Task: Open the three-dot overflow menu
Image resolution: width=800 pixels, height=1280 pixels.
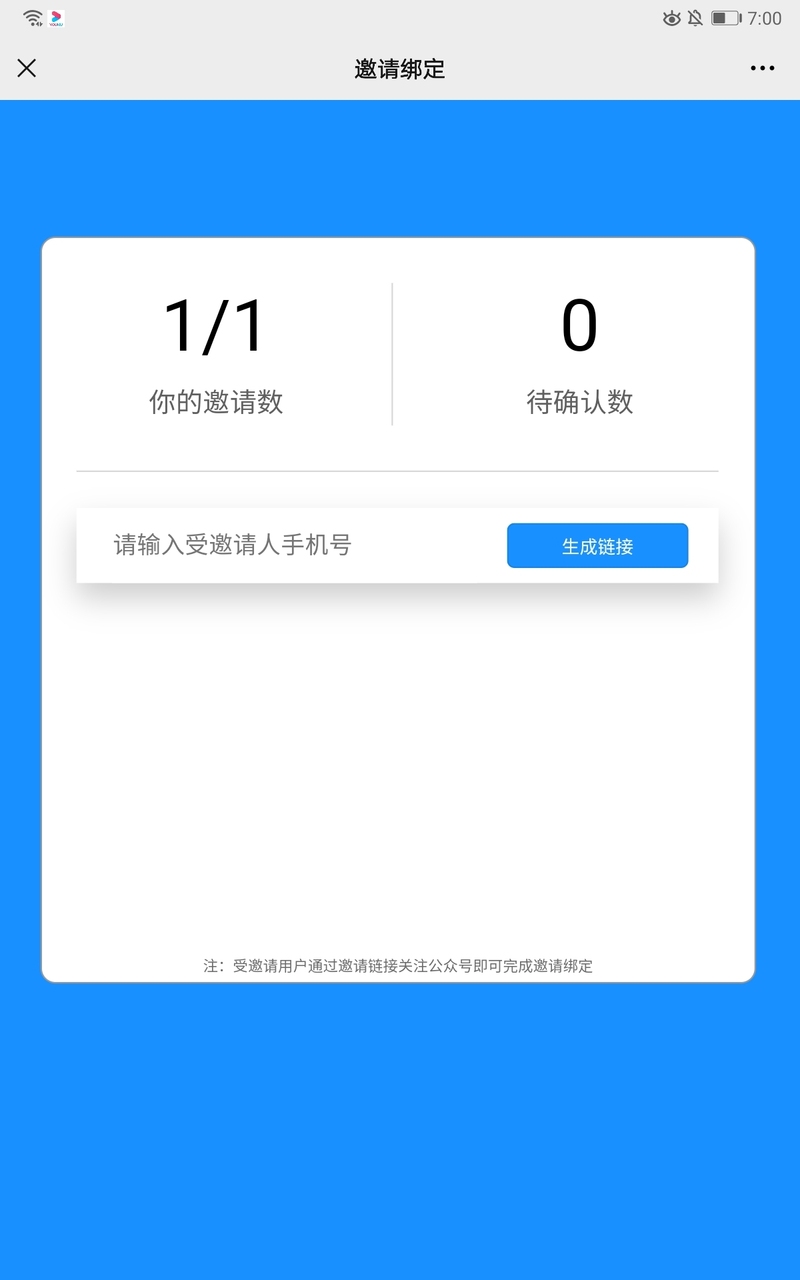Action: 762,68
